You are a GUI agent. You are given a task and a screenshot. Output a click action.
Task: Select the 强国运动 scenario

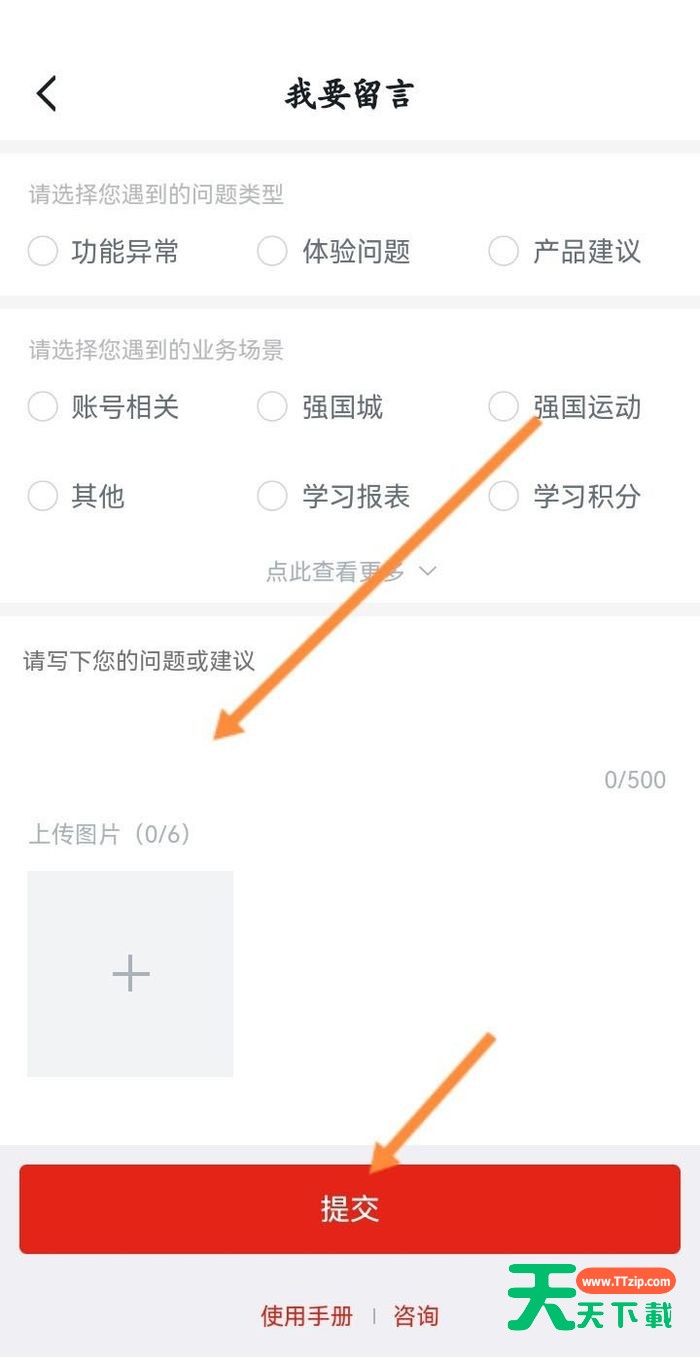(503, 407)
